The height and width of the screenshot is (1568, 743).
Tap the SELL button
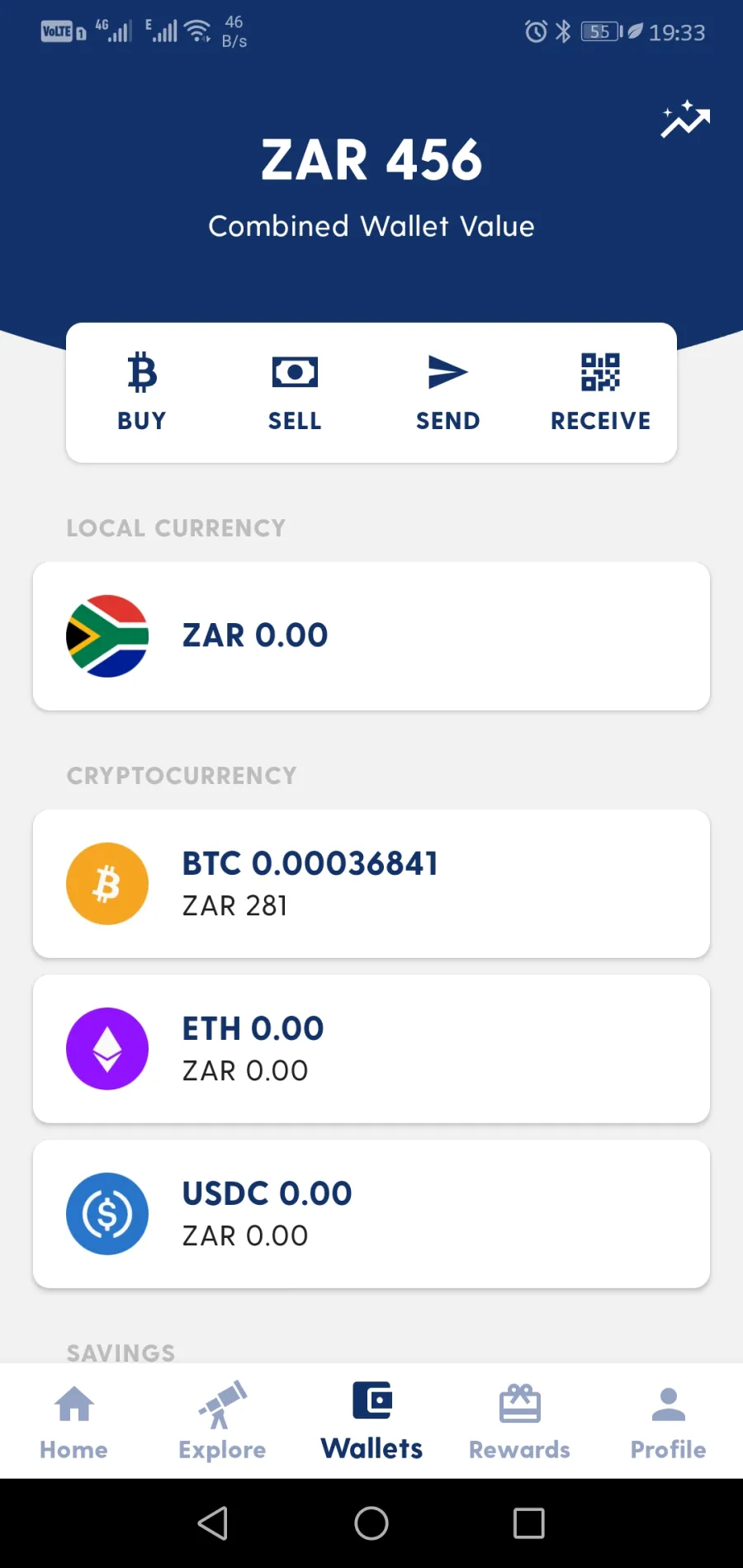pyautogui.click(x=295, y=392)
